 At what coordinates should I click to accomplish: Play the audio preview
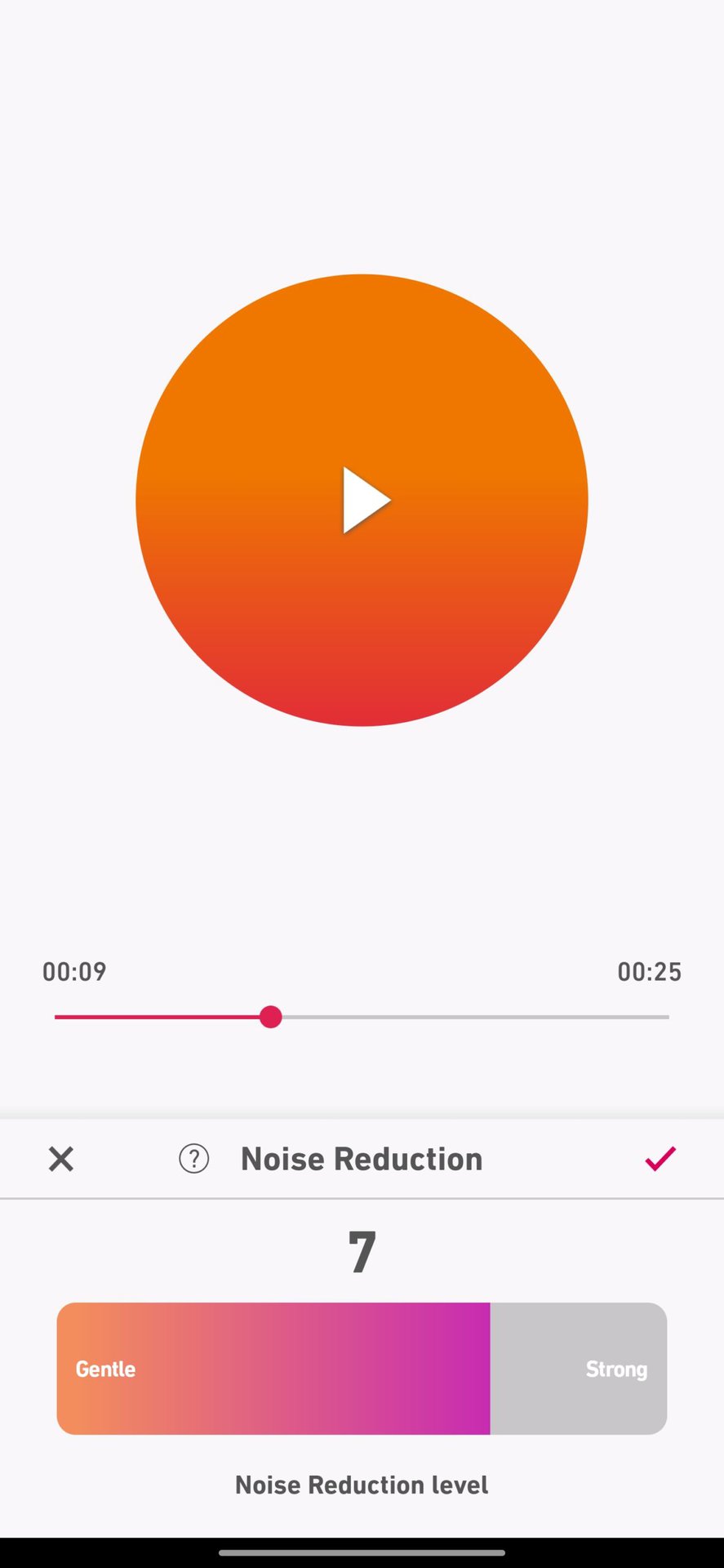point(362,500)
